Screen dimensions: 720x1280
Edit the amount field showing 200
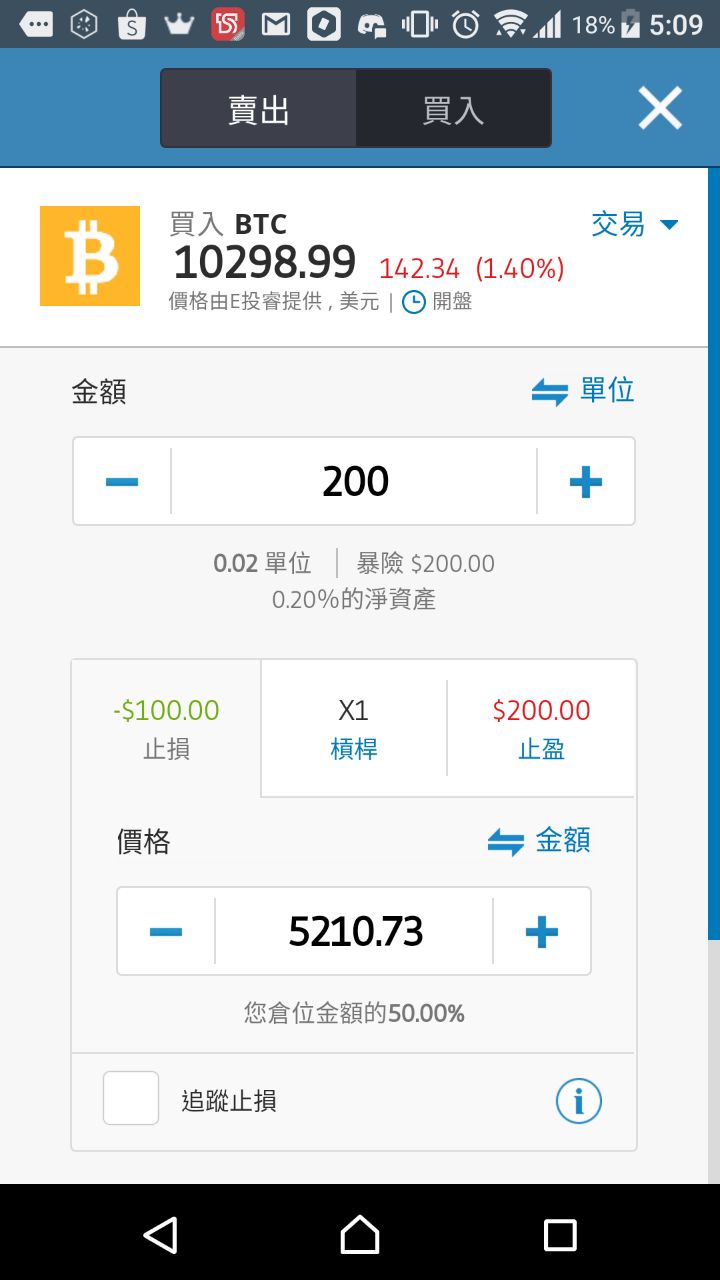[354, 482]
